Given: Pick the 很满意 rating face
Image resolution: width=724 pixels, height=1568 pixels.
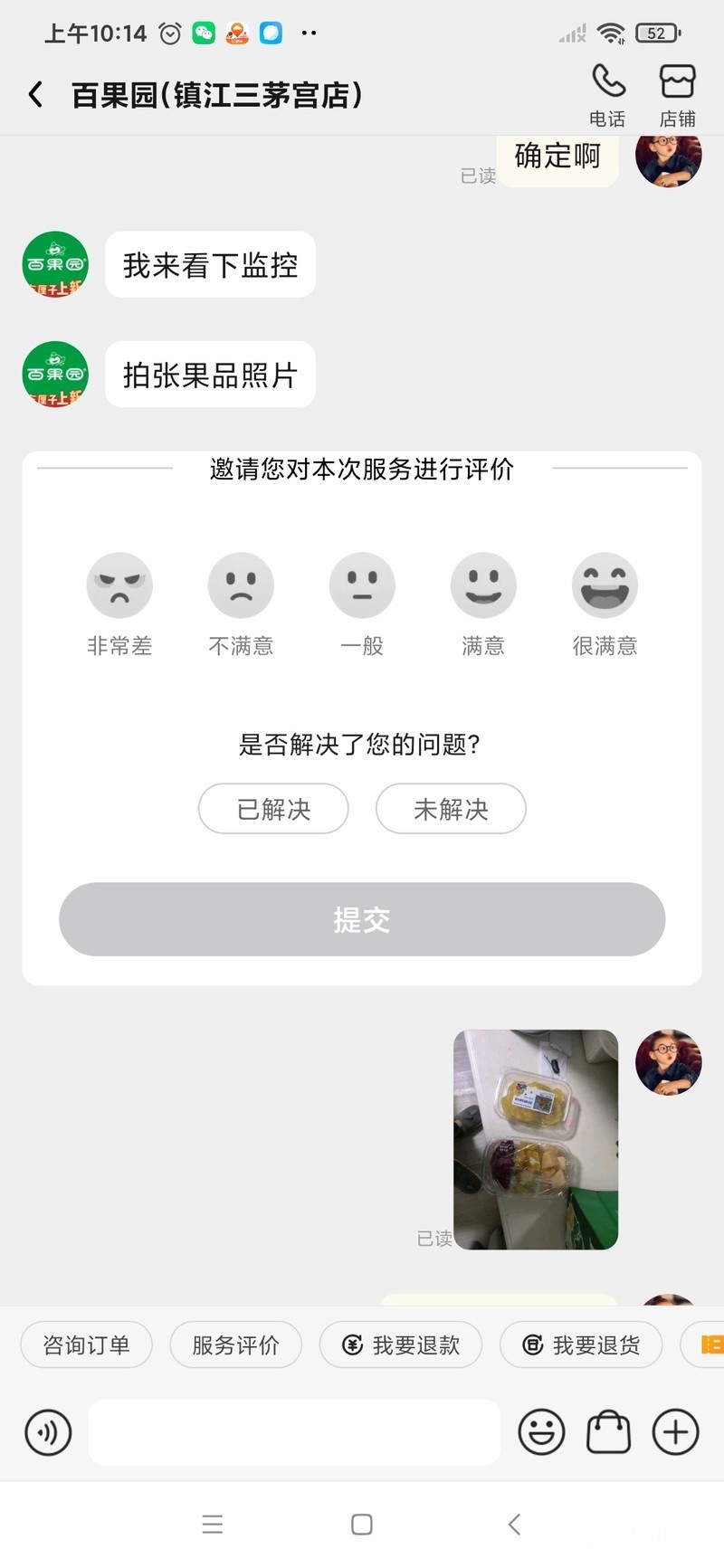Looking at the screenshot, I should 605,586.
